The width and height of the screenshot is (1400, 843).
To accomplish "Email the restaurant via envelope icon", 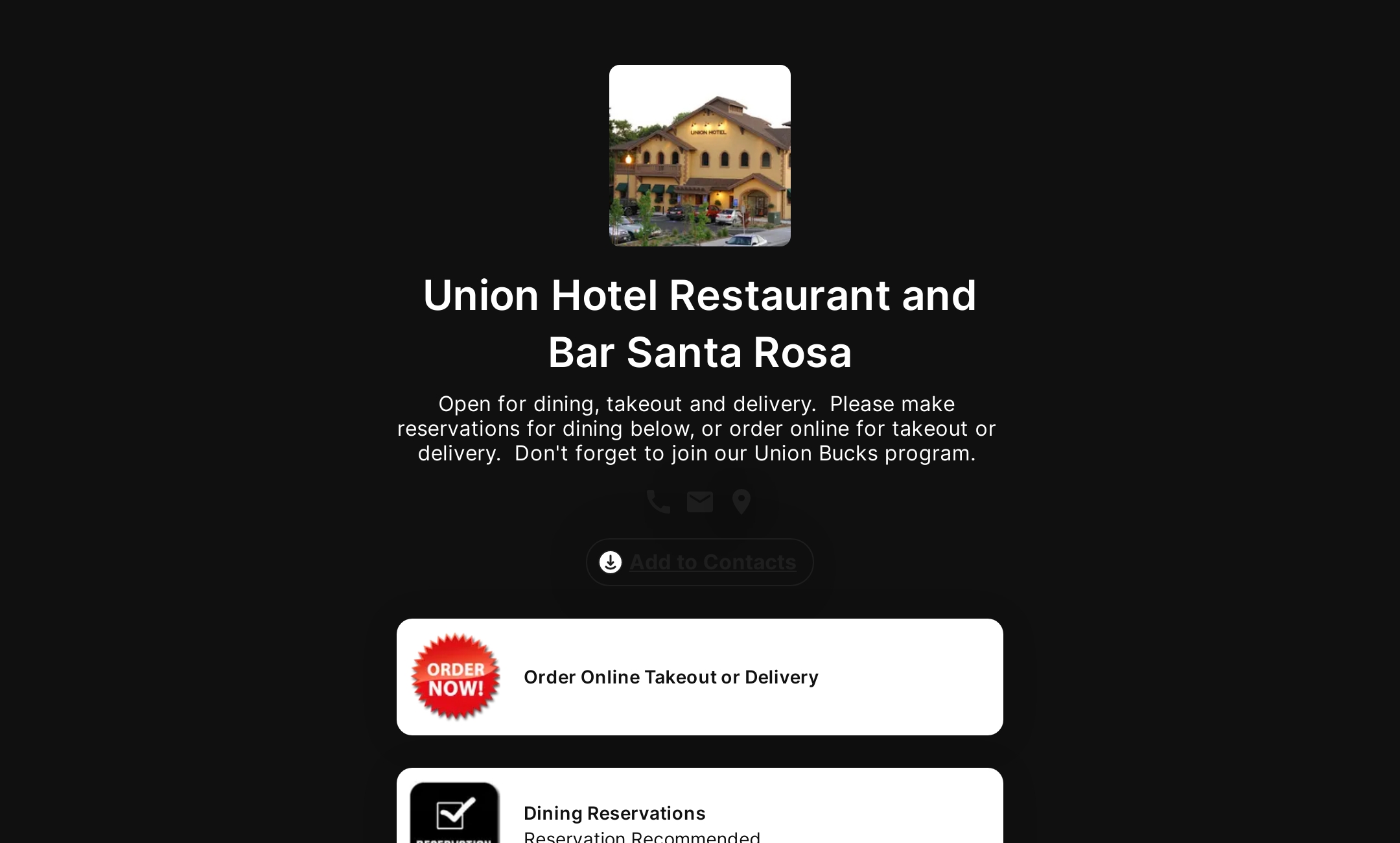I will point(699,501).
